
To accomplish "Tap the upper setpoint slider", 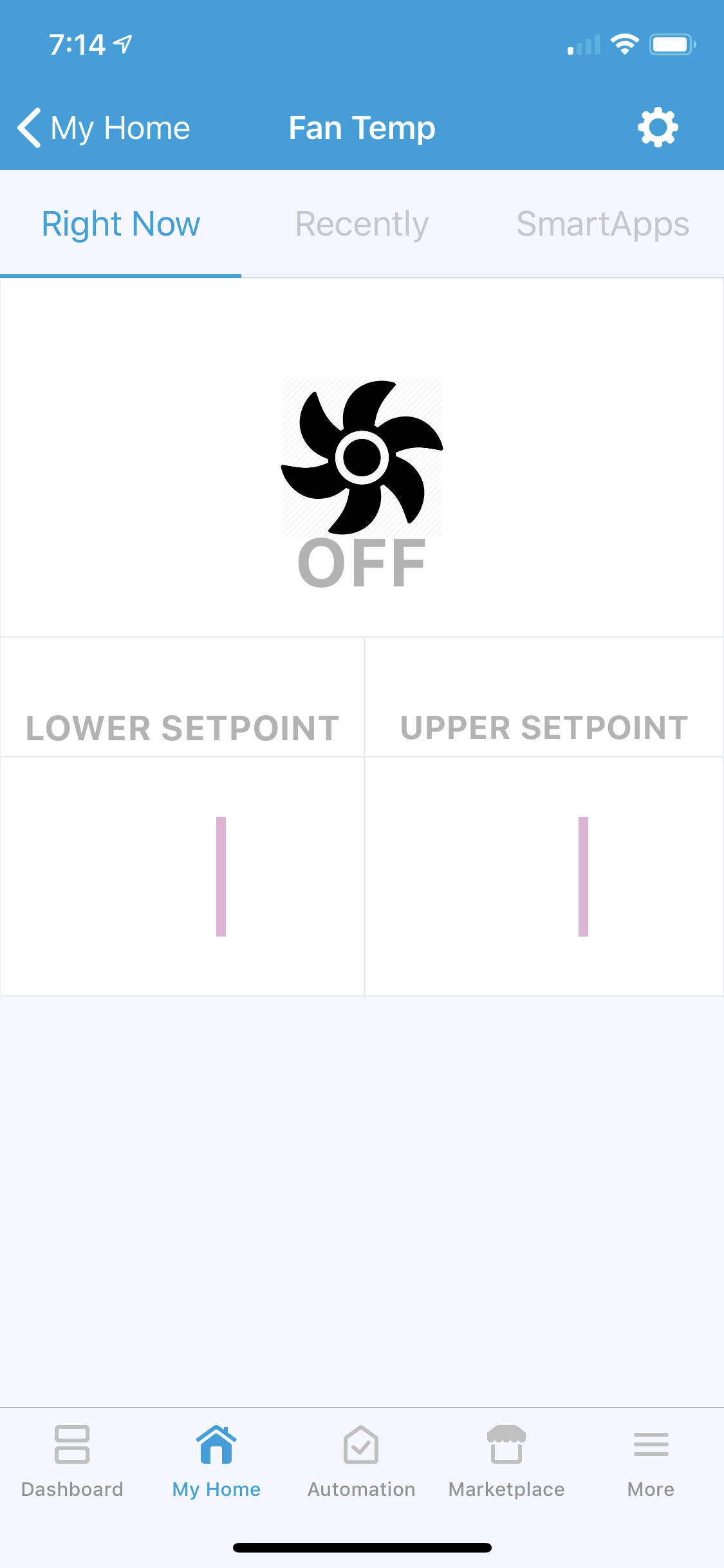I will pyautogui.click(x=583, y=876).
